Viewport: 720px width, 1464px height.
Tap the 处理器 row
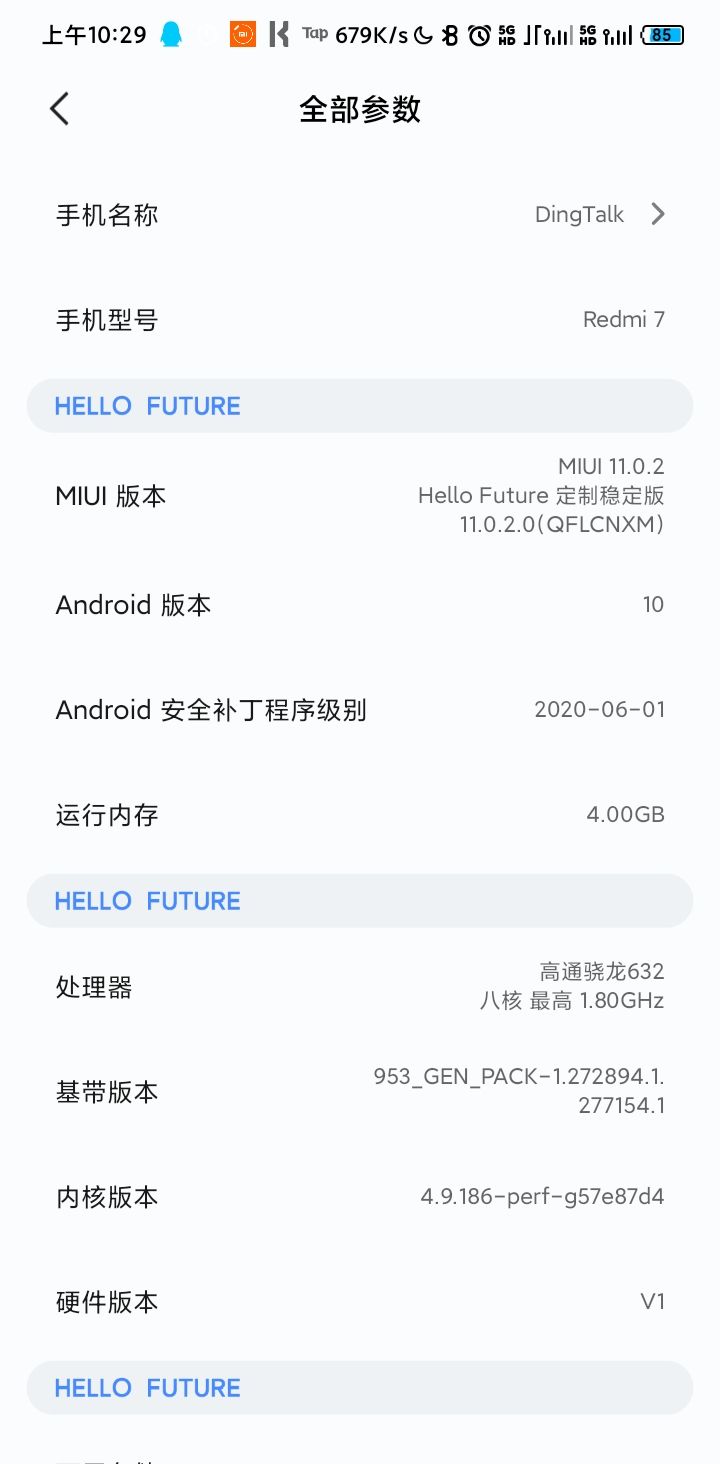360,987
